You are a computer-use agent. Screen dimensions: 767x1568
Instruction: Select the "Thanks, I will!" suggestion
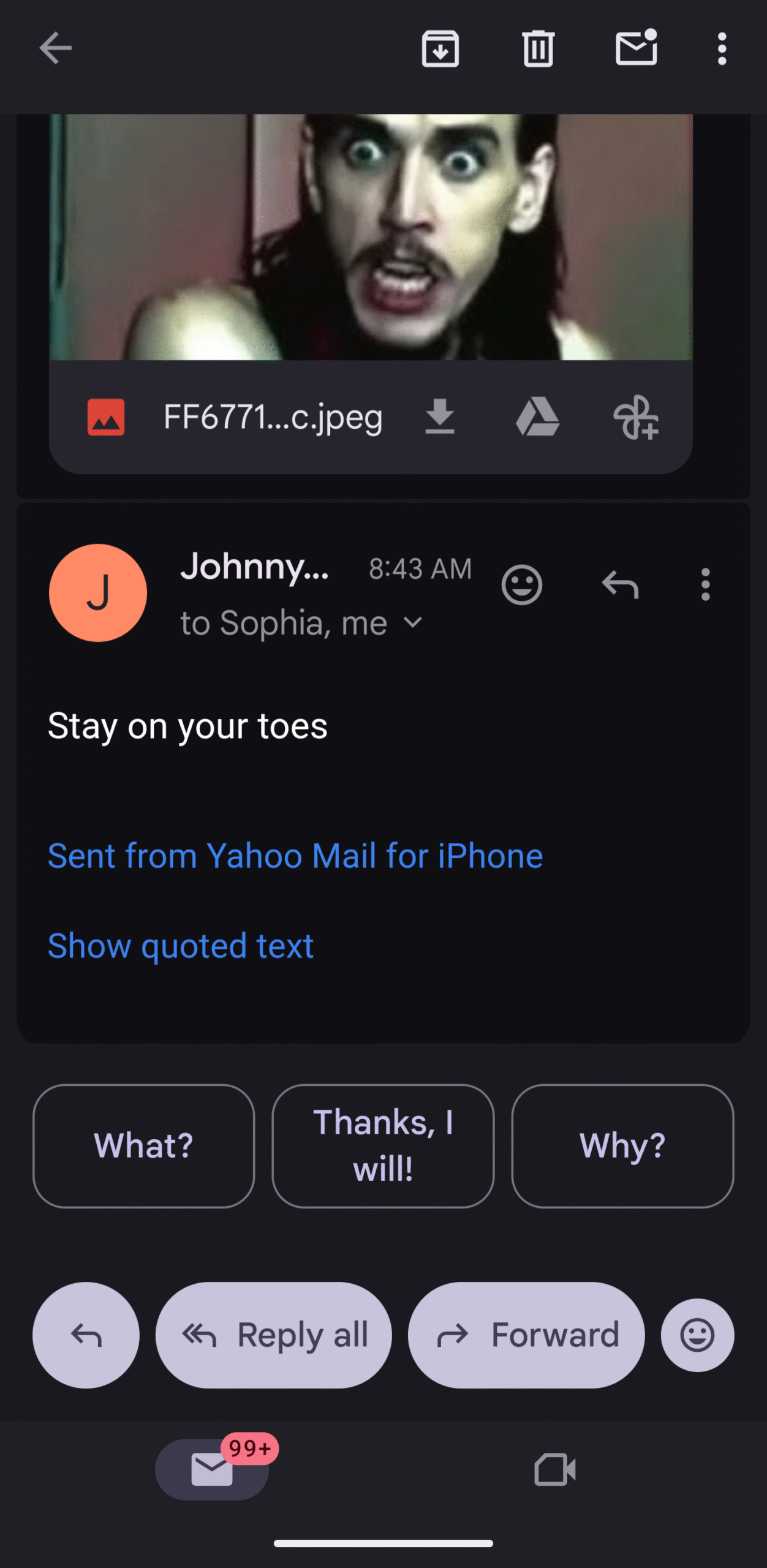pyautogui.click(x=383, y=1145)
